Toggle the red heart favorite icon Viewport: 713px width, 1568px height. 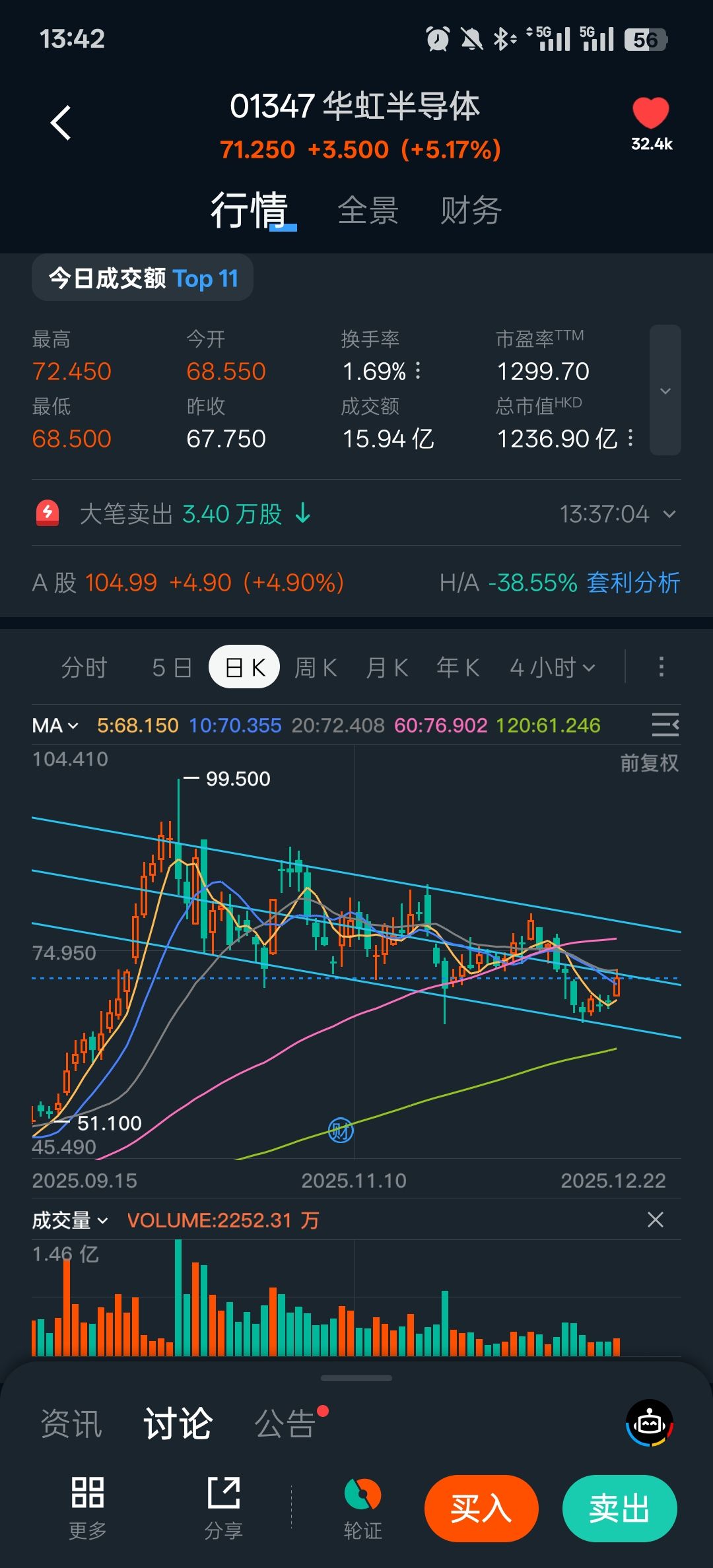click(651, 114)
